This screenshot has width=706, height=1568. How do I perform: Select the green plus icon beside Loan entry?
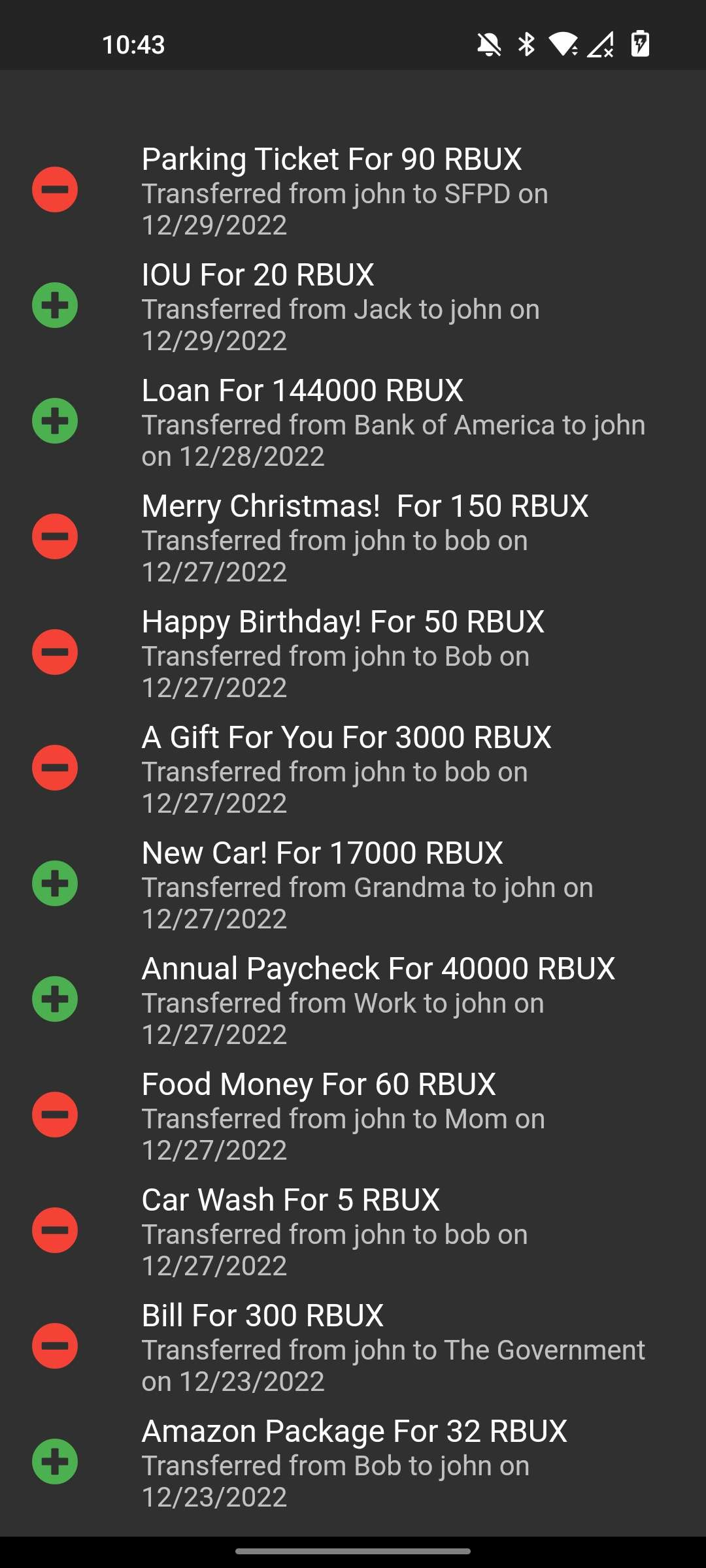pos(56,420)
